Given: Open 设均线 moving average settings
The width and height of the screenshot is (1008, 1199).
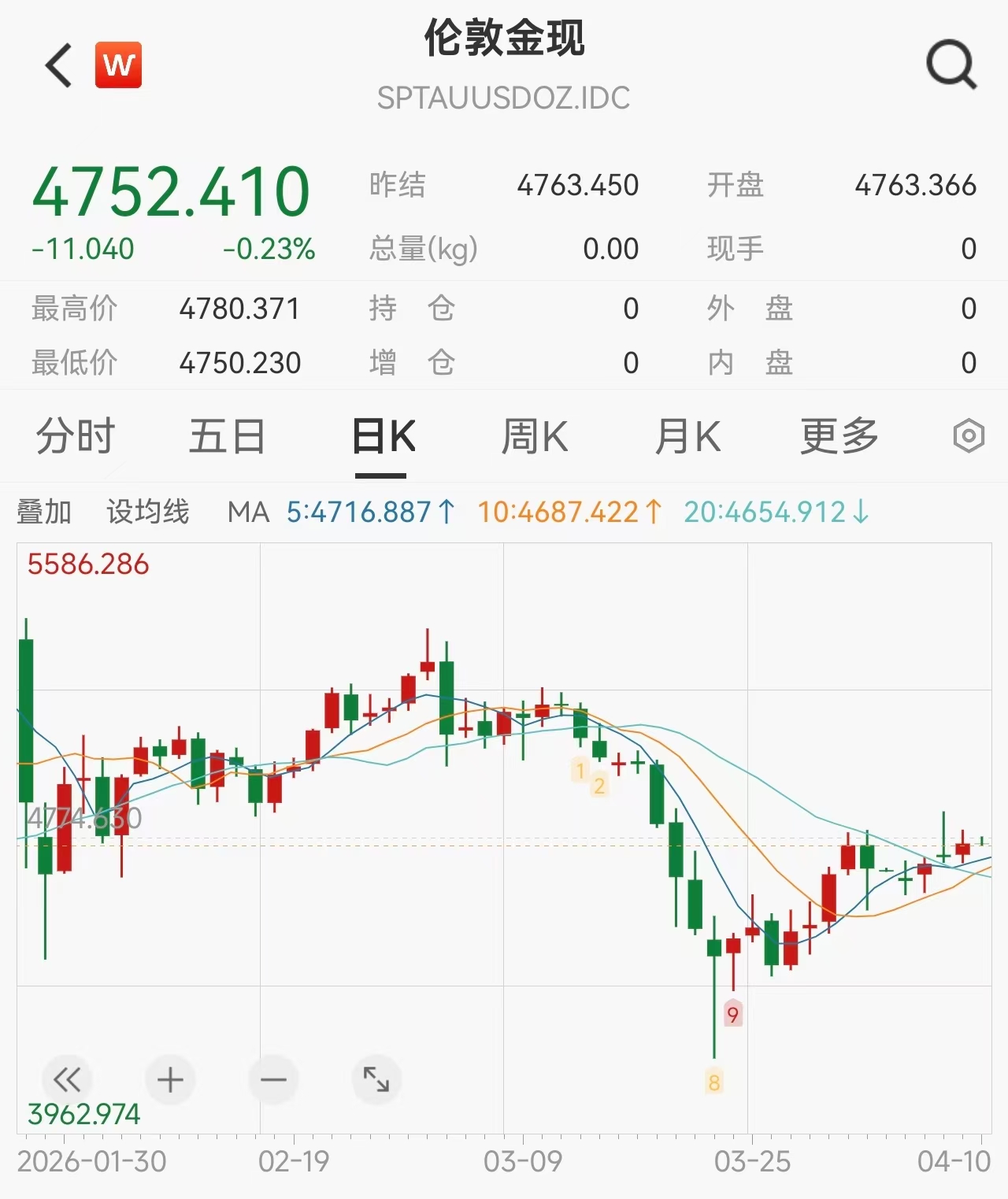Looking at the screenshot, I should pyautogui.click(x=148, y=513).
